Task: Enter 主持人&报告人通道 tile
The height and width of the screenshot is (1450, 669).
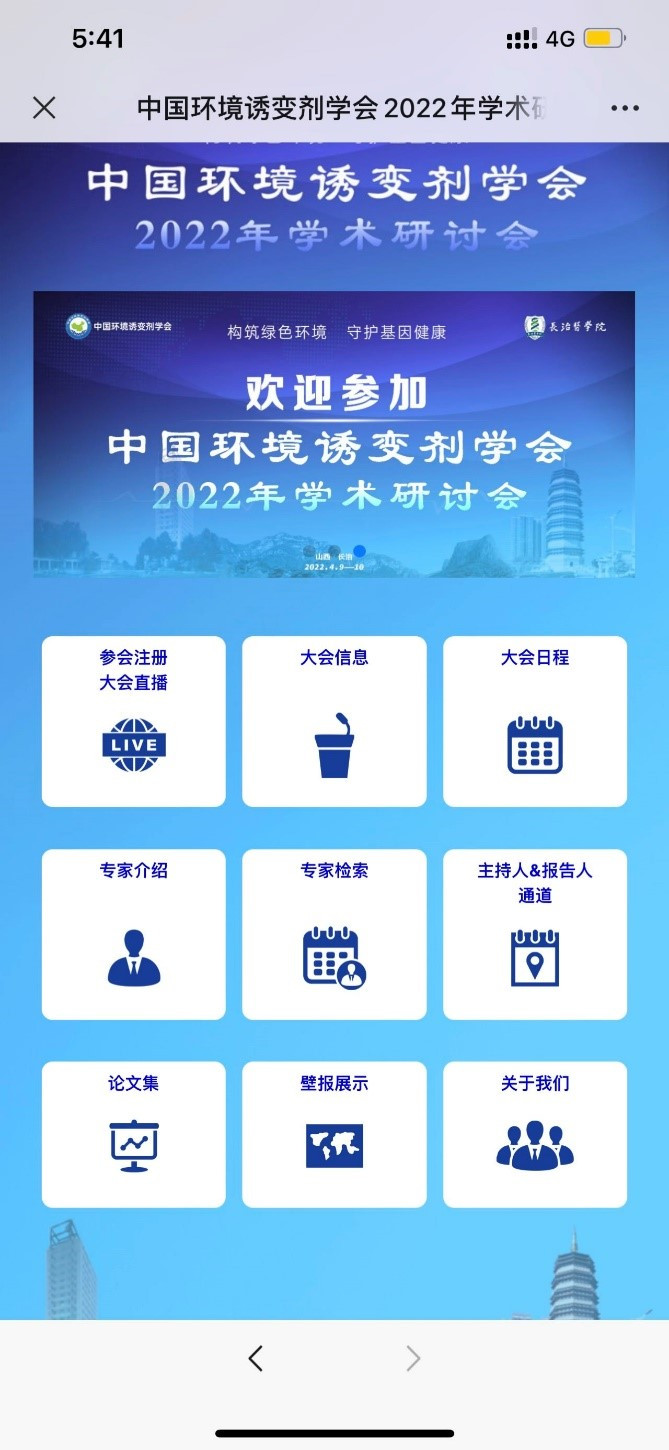Action: click(x=535, y=934)
